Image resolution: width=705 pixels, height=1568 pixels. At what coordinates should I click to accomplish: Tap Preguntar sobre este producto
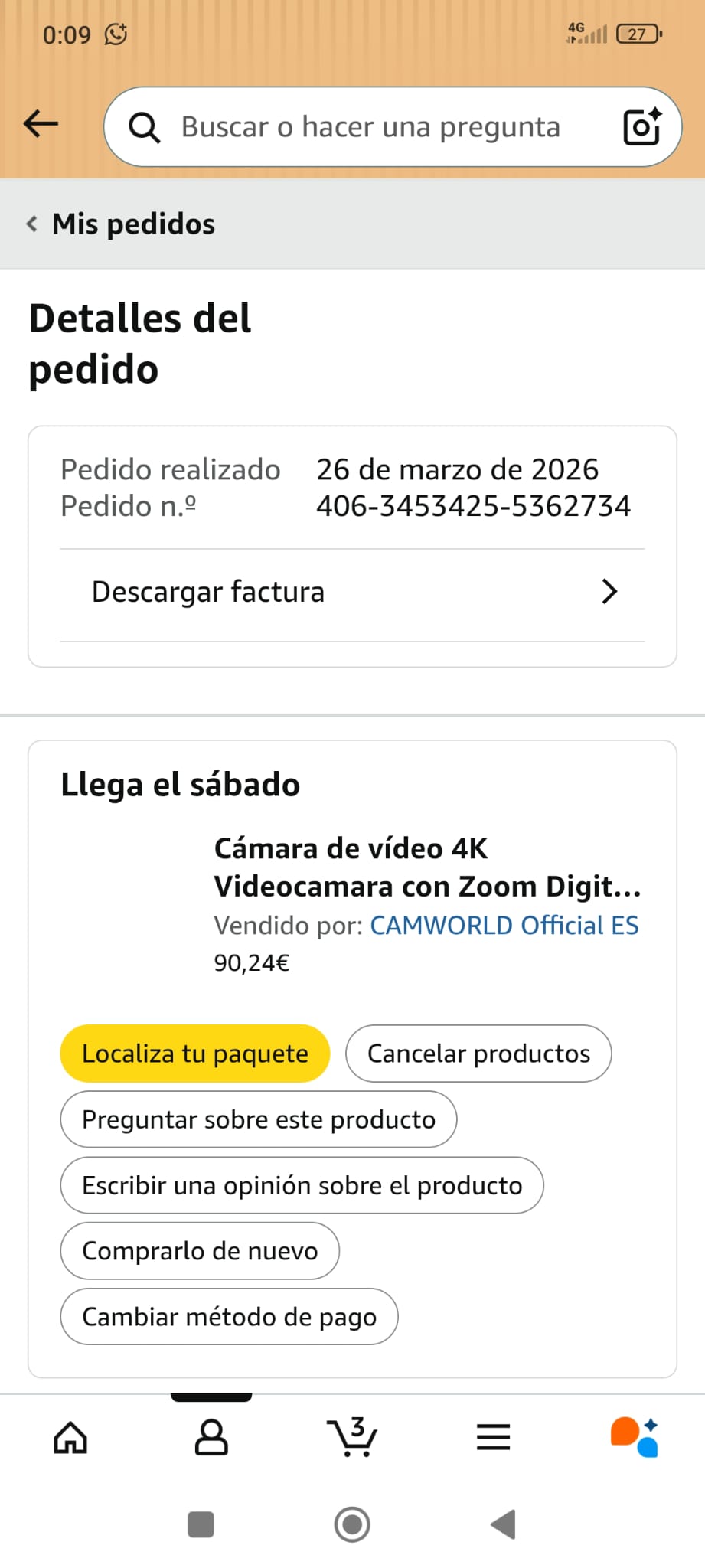(259, 1119)
